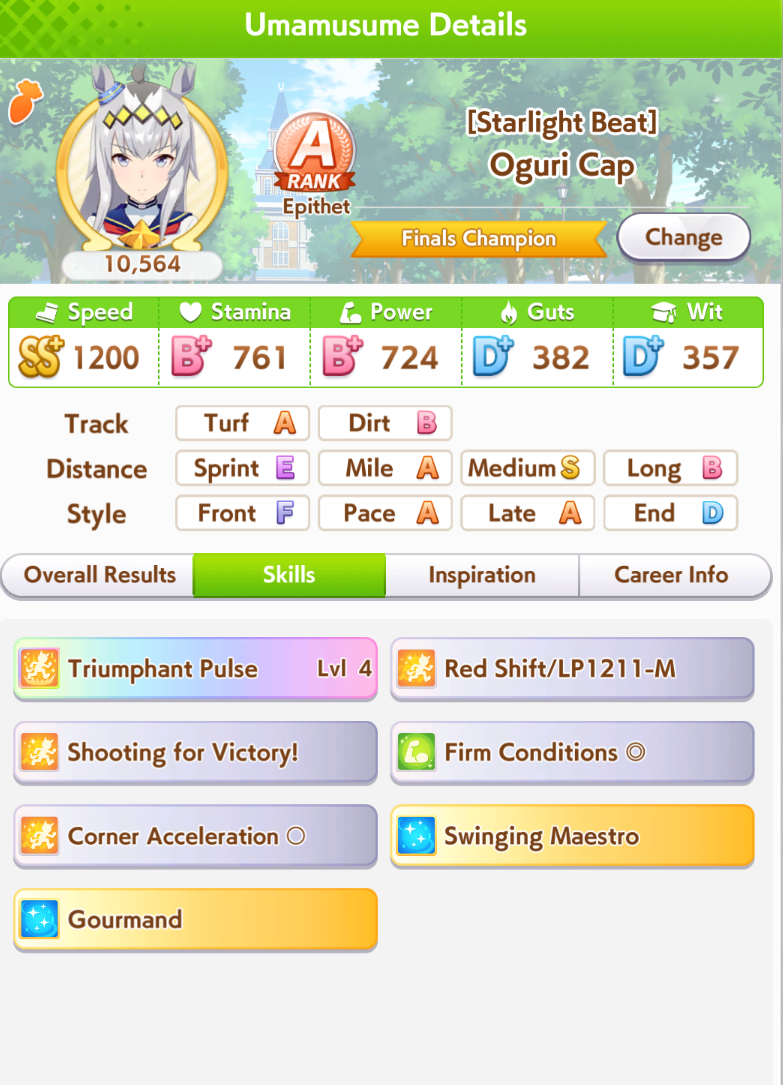The image size is (783, 1085).
Task: Tap the Rank A Epithet badge
Action: pos(315,163)
